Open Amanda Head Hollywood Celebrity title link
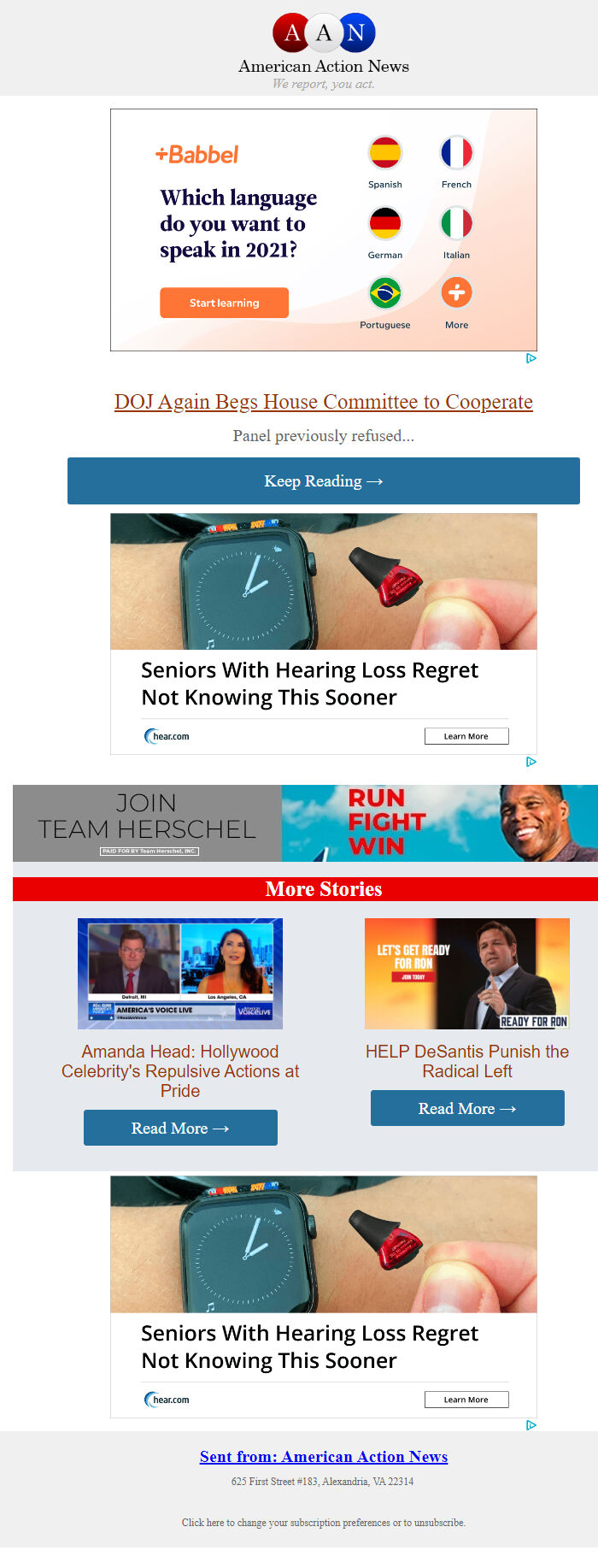Screen dimensions: 598x1568 180,1071
